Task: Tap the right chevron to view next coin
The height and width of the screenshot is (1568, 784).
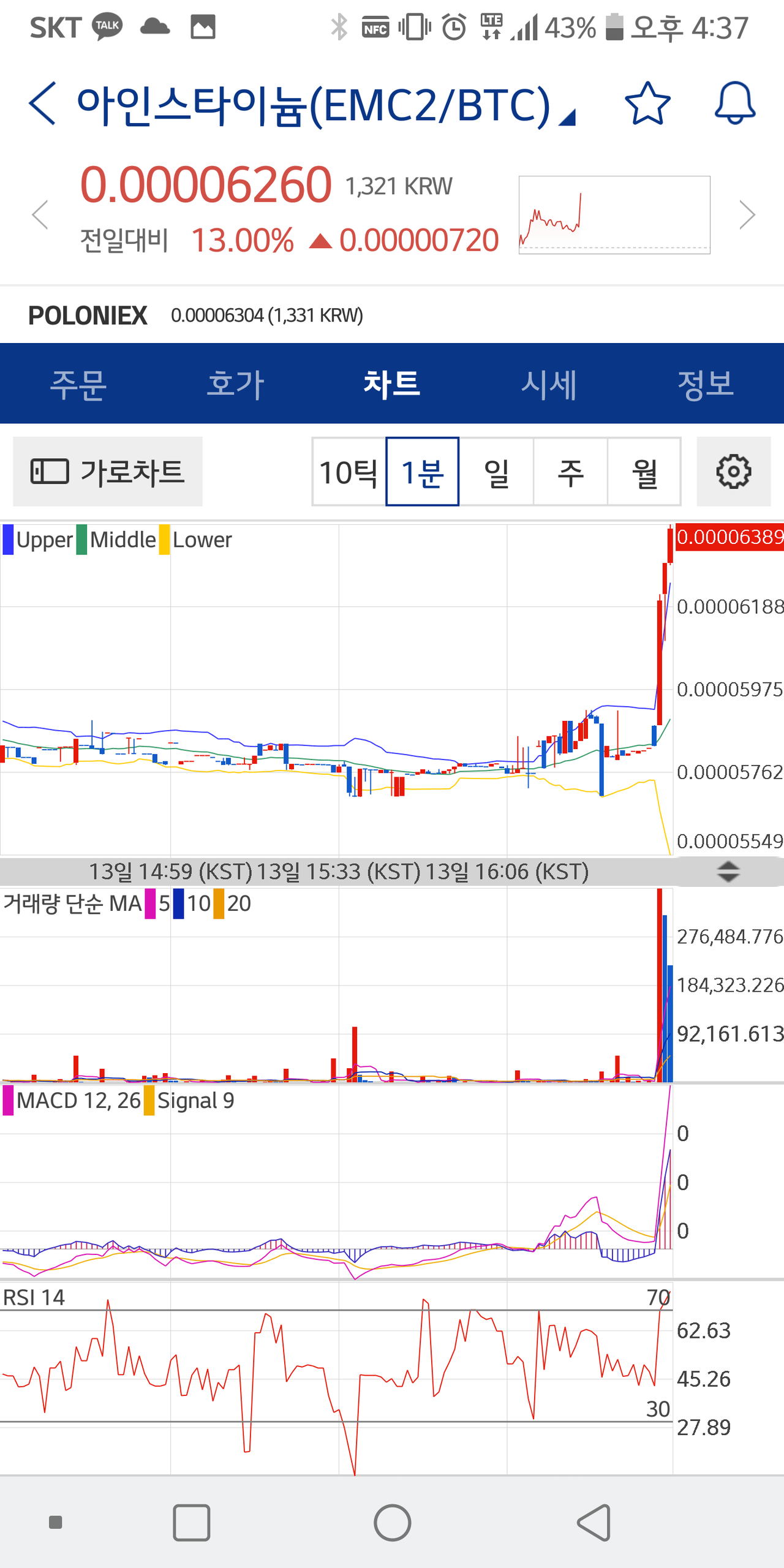Action: click(x=747, y=214)
